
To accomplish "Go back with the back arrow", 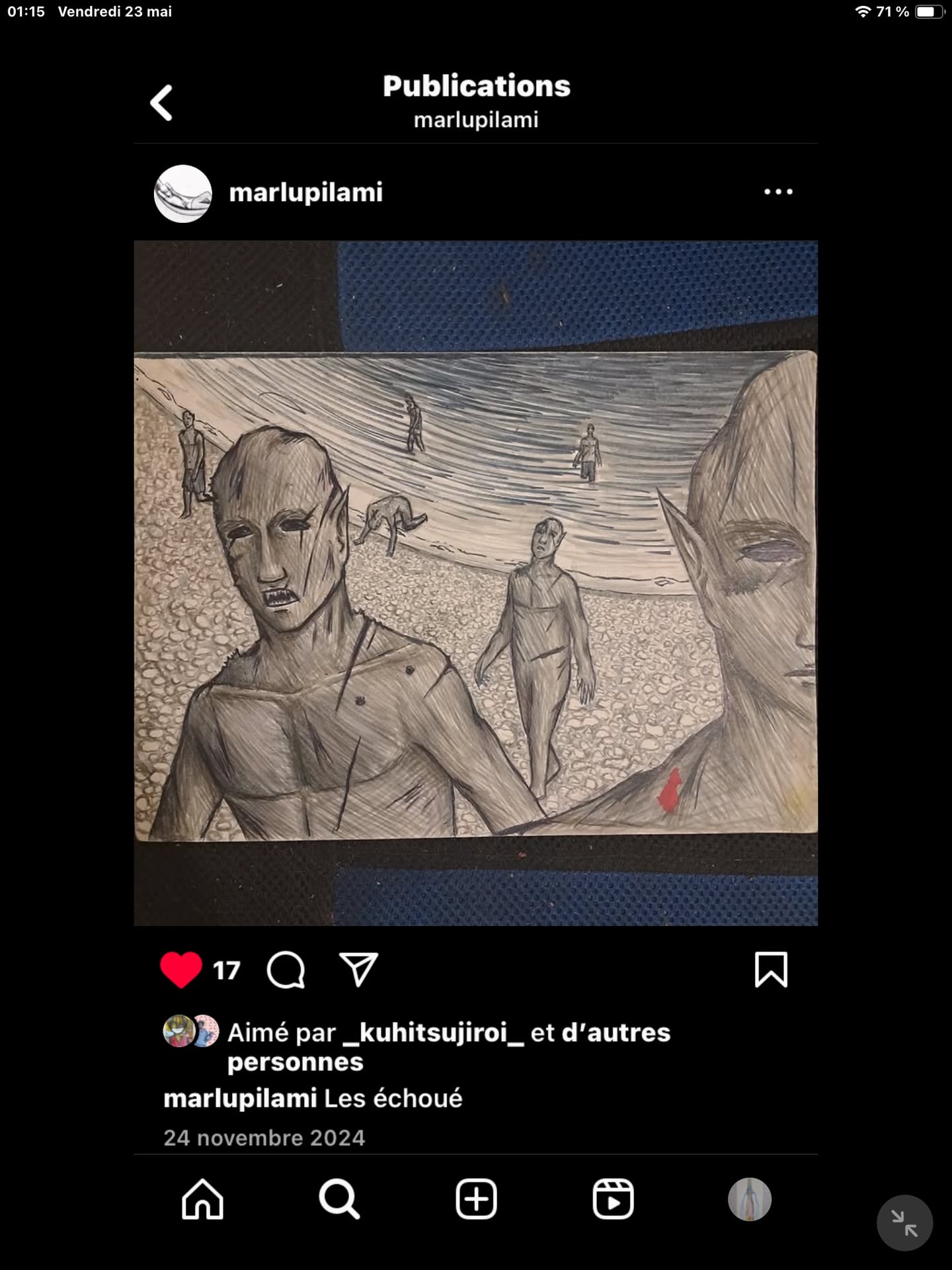I will pyautogui.click(x=161, y=103).
